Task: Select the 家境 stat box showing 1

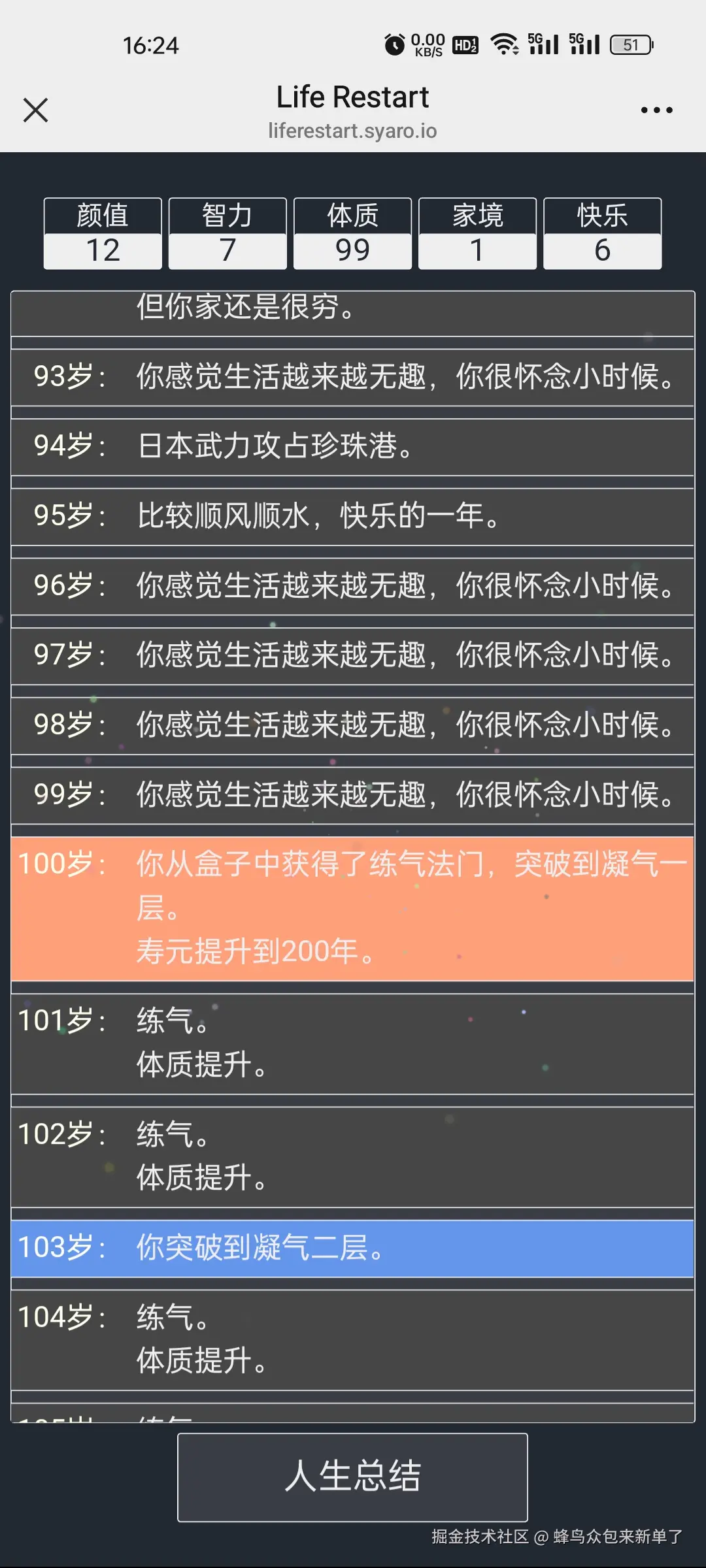Action: click(x=477, y=233)
